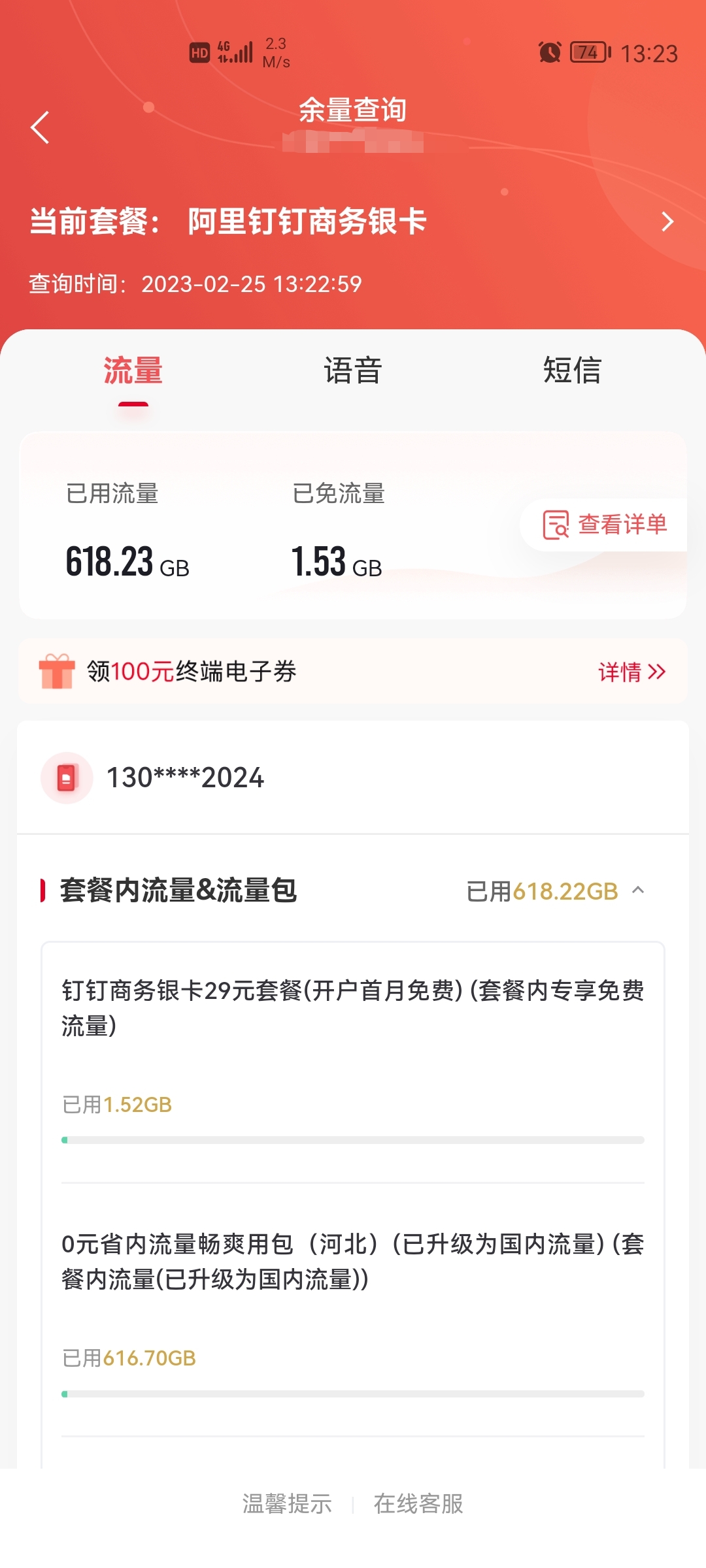Open current plan 阿里钉钉商务银卡 details
Viewport: 706px width, 1568px height.
click(x=667, y=221)
